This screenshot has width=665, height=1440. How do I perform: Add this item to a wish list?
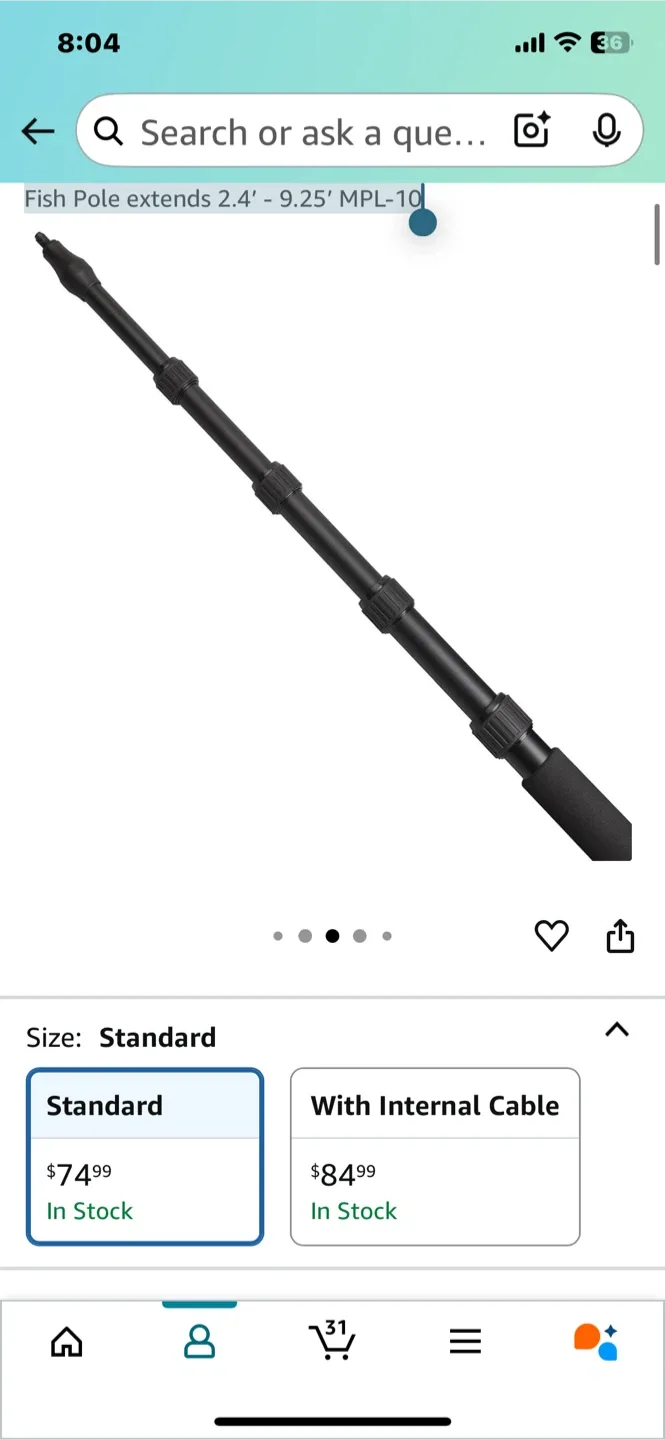point(551,936)
